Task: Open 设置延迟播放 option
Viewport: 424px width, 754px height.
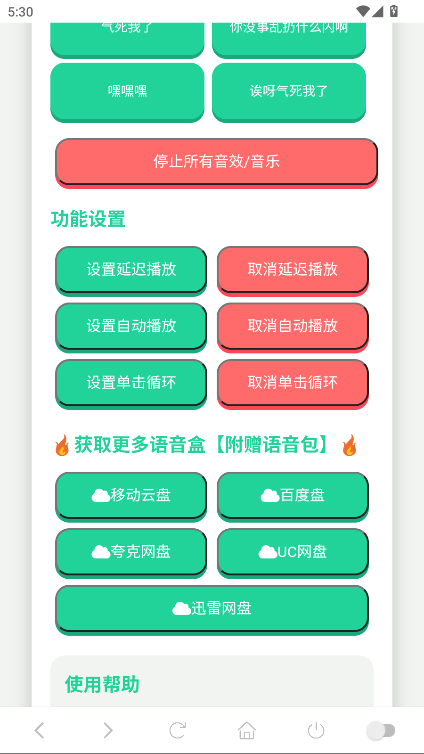Action: [x=131, y=270]
